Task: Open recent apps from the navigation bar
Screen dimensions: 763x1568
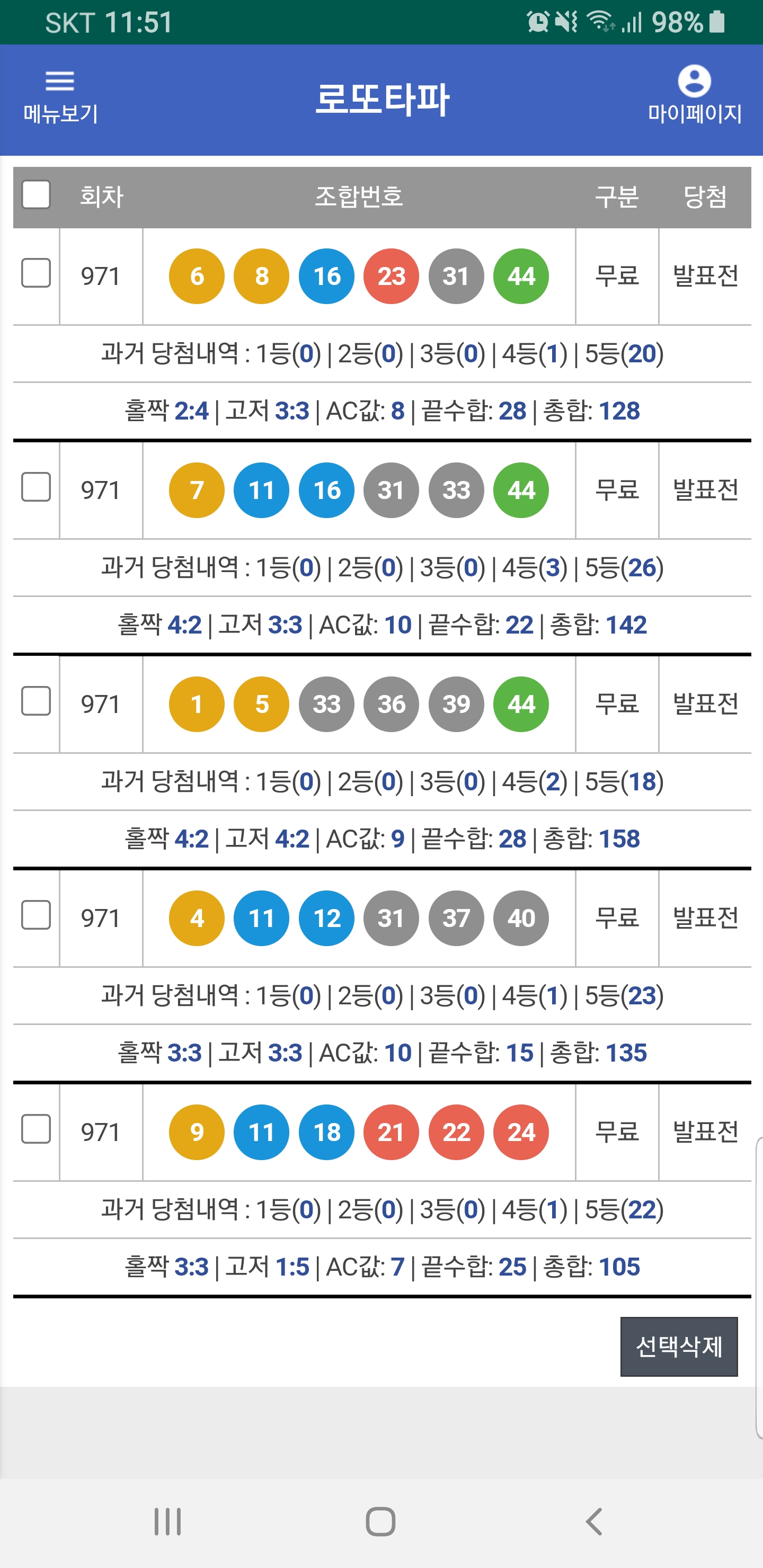Action: pos(167,1522)
